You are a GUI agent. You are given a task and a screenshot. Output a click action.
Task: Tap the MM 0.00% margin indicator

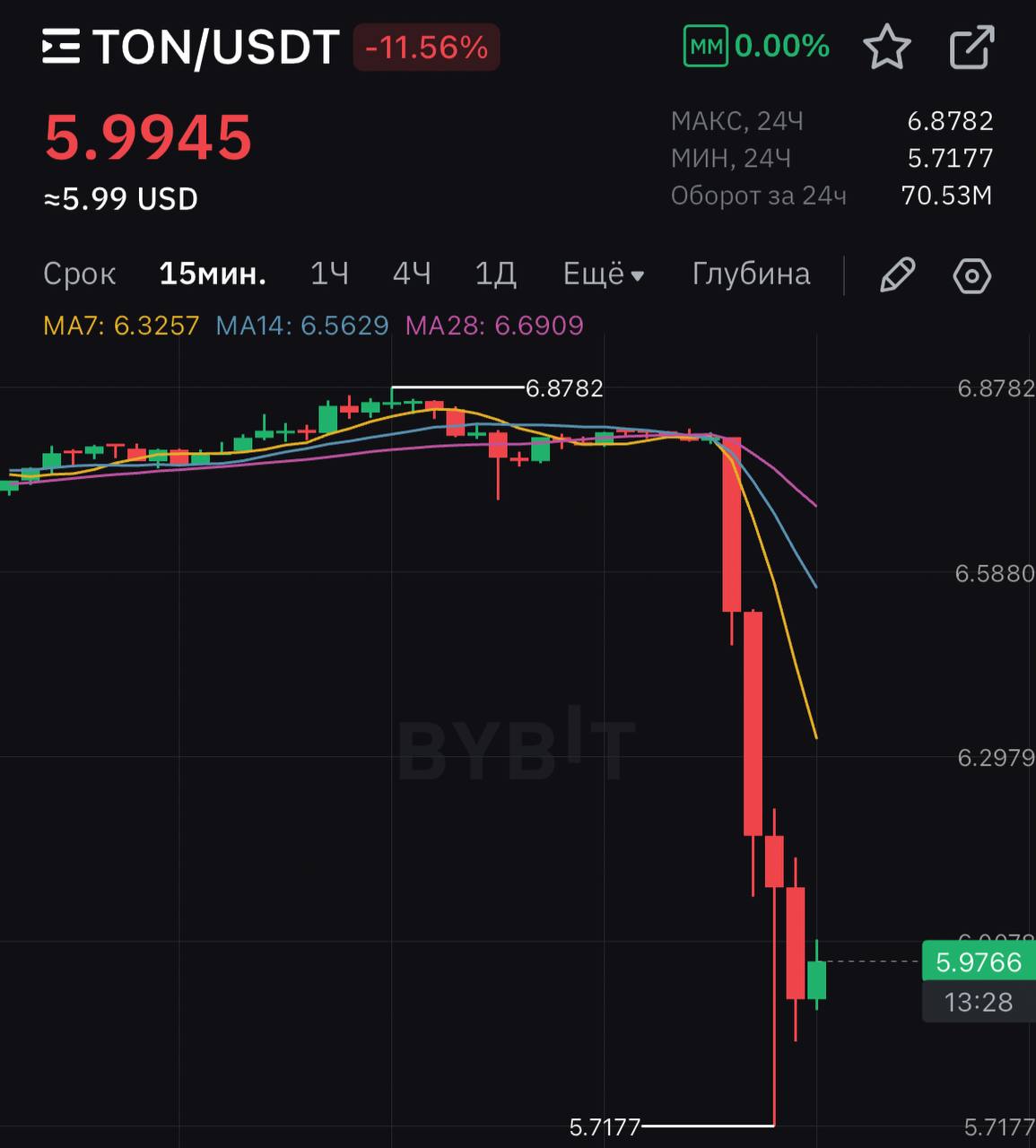coord(756,47)
